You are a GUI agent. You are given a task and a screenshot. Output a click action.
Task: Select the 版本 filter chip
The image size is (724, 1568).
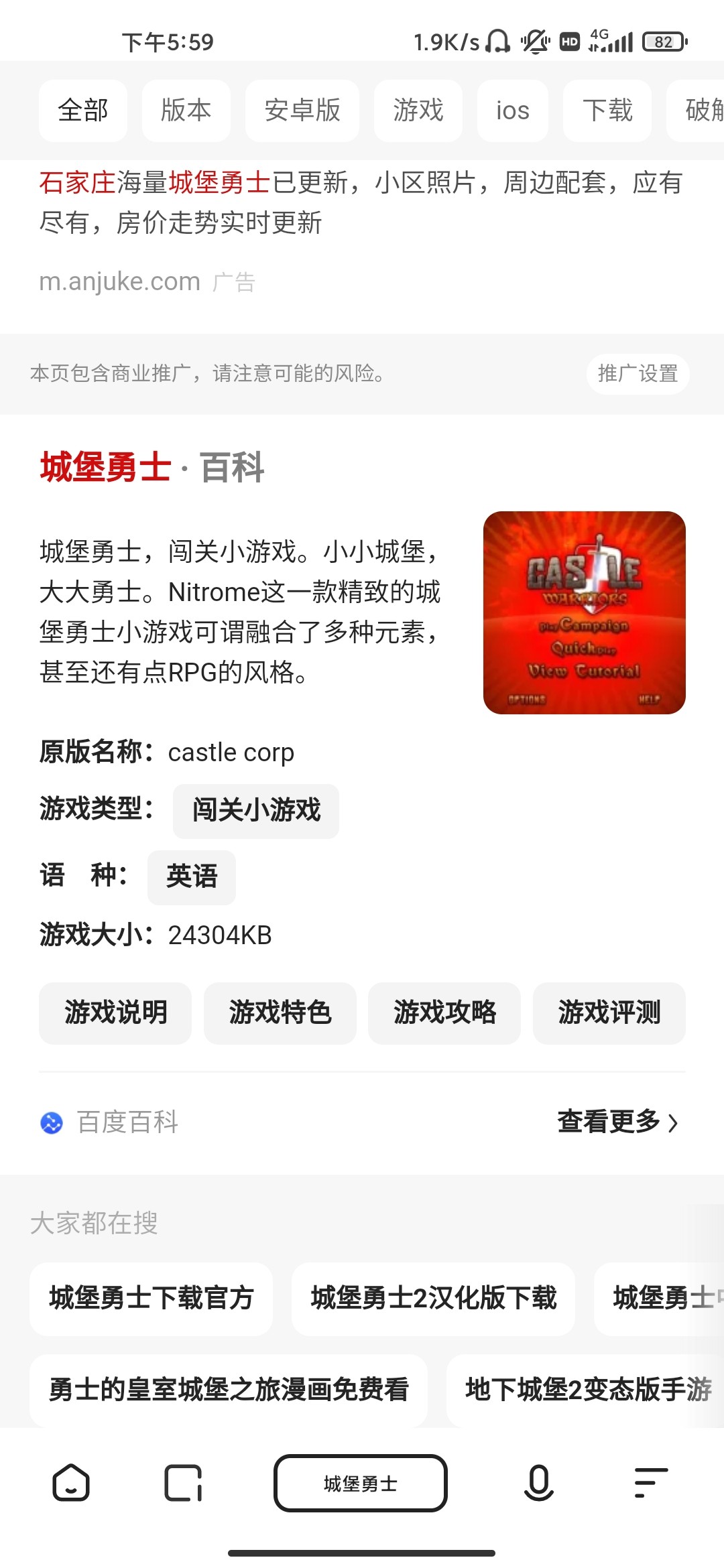coord(186,111)
